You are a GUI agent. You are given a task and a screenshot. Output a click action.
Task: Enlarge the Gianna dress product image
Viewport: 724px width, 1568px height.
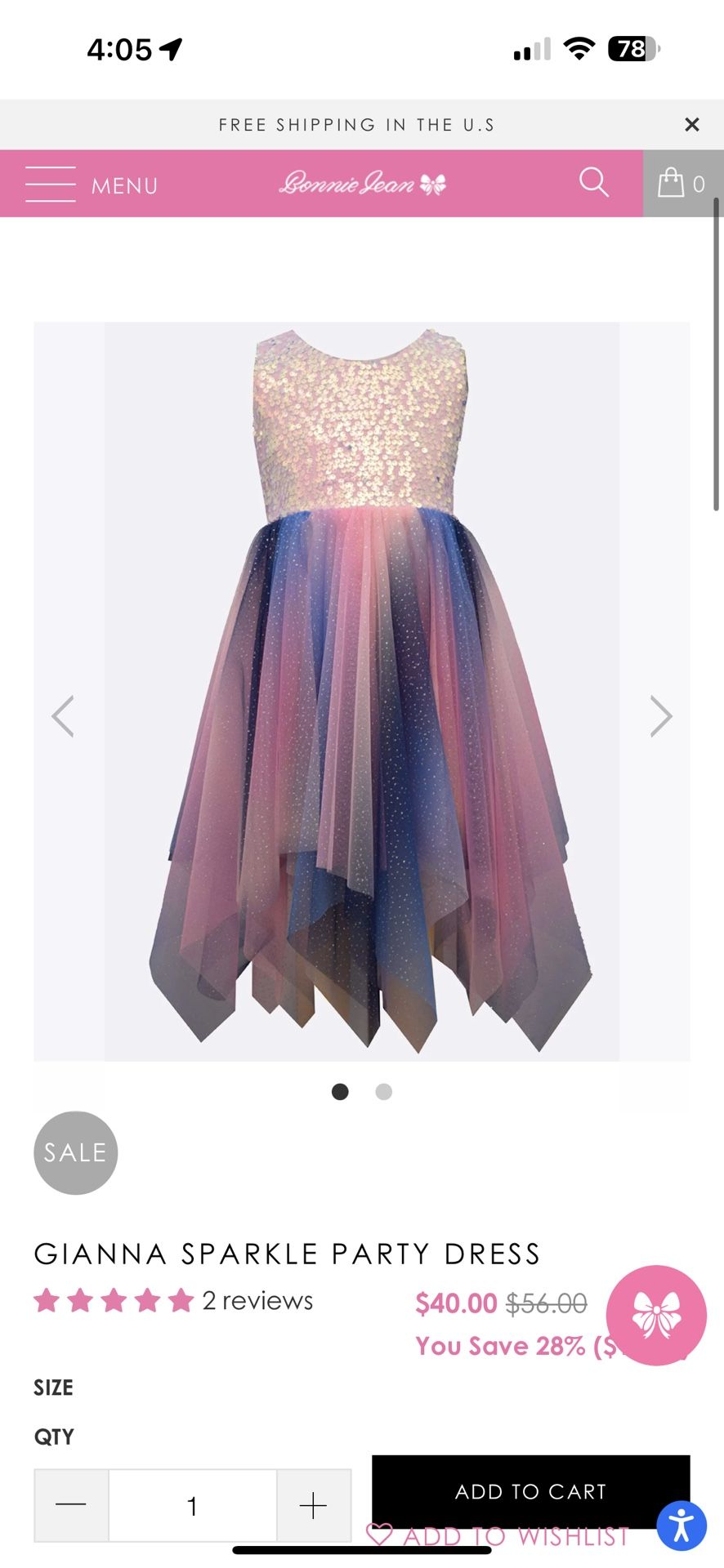(x=362, y=691)
